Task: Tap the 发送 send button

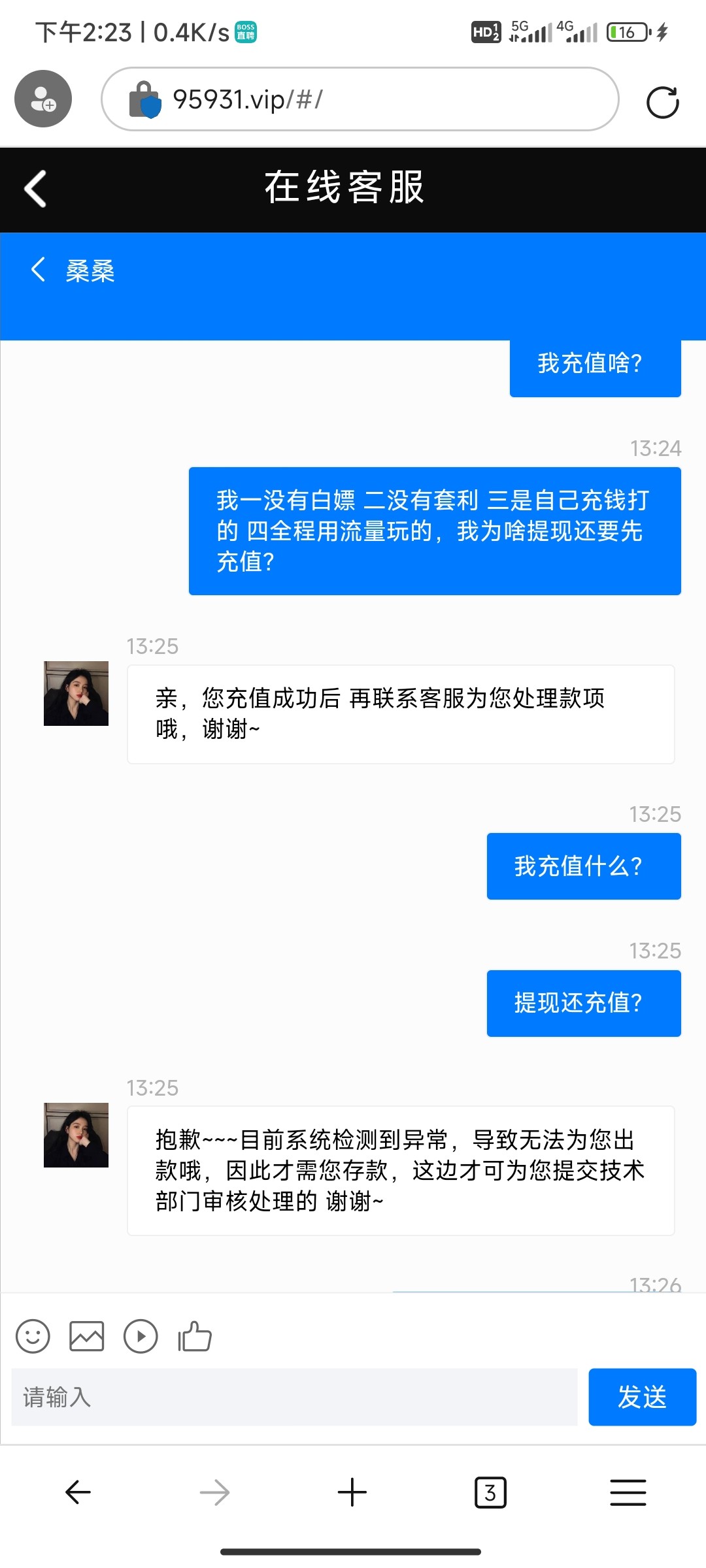Action: [642, 1397]
